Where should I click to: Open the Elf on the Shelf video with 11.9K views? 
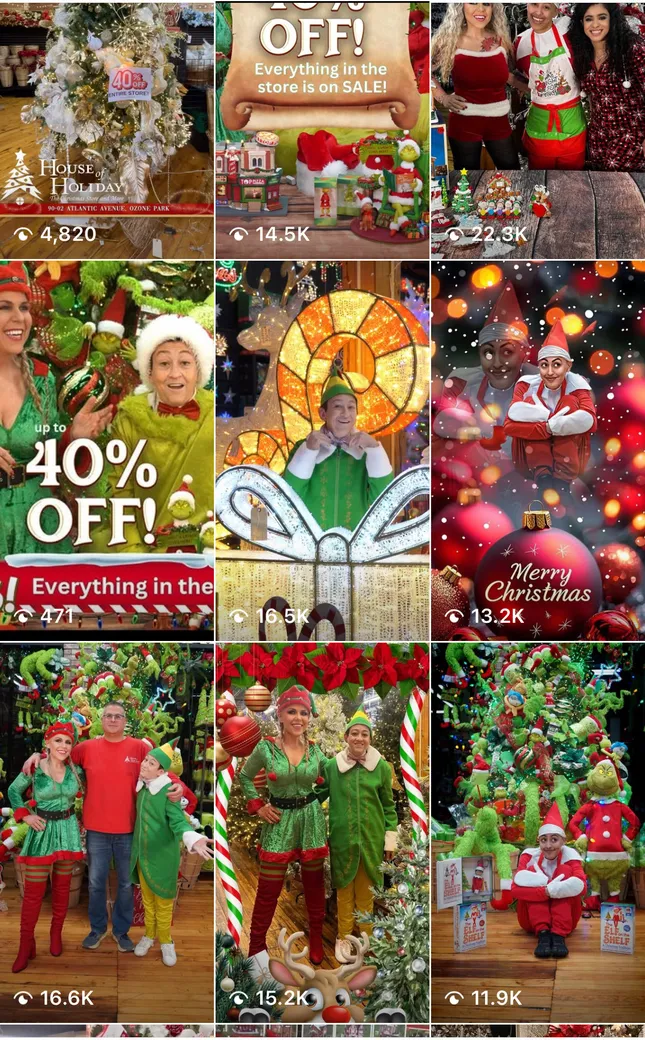point(538,832)
